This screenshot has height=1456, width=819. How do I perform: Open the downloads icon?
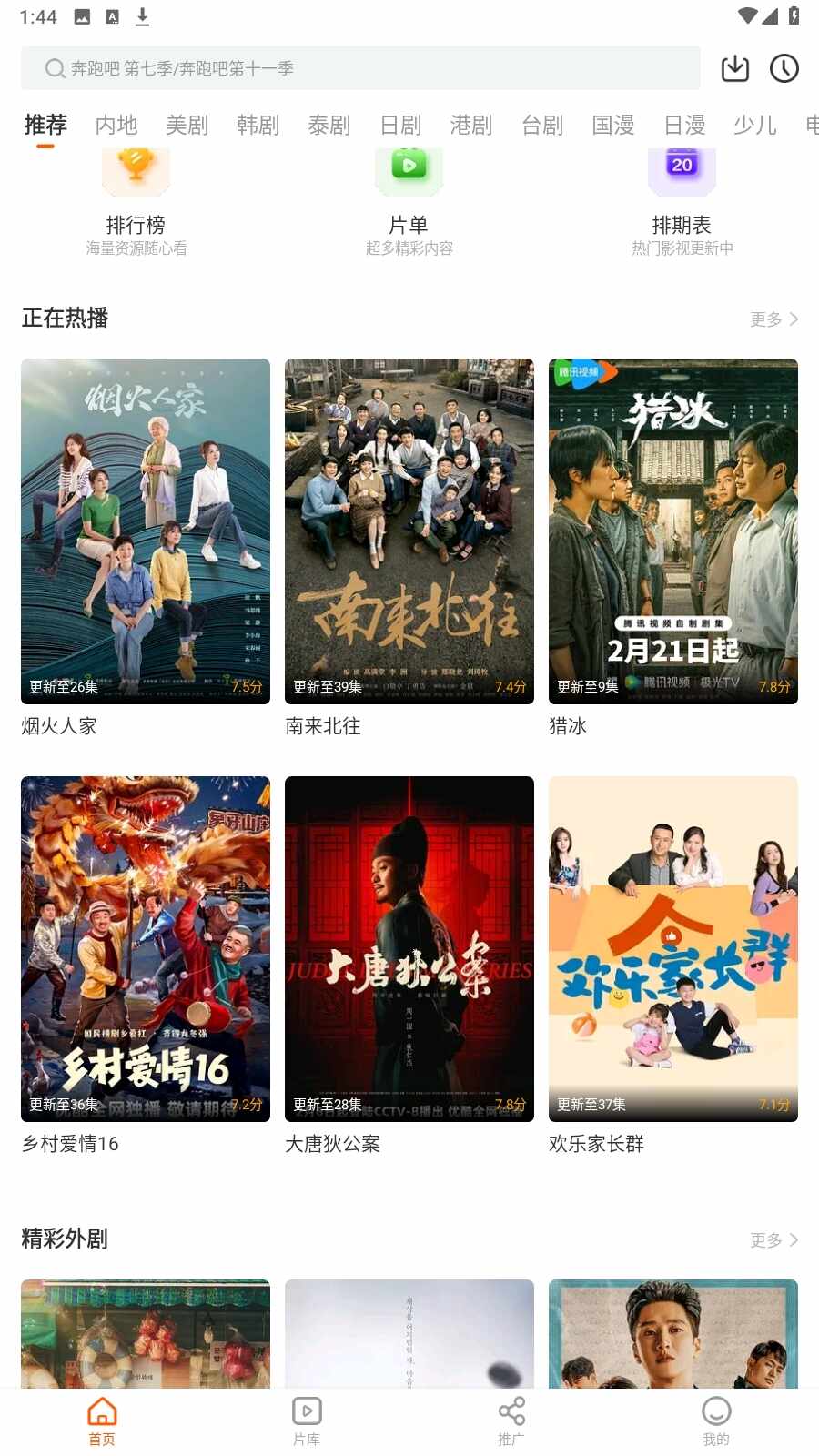coord(735,68)
